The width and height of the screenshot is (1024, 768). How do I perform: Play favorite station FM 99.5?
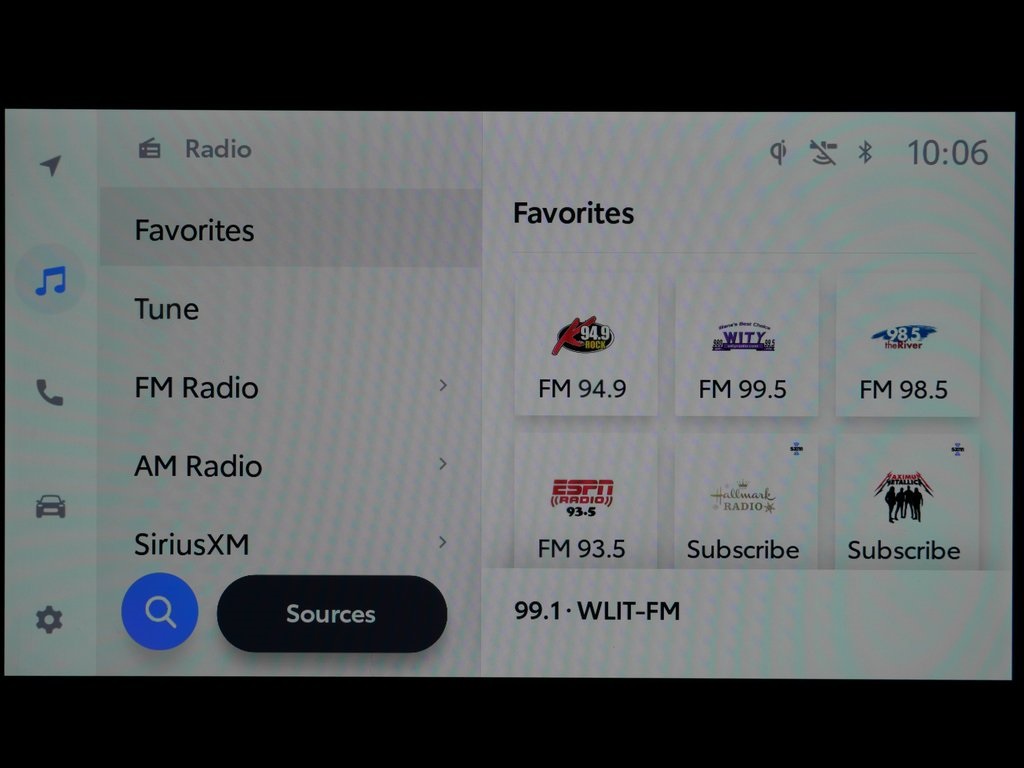click(746, 347)
